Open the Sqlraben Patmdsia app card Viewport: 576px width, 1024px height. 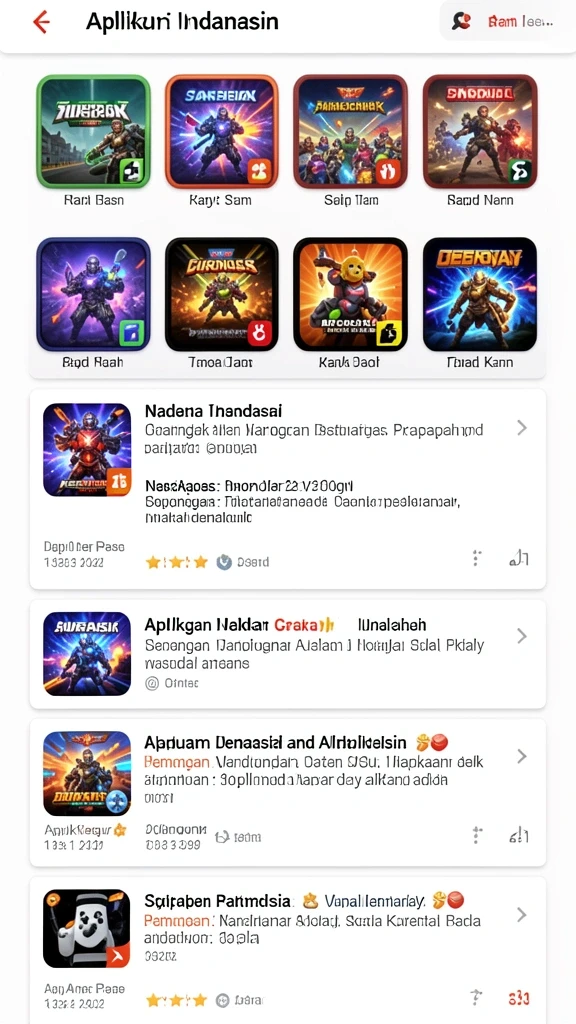pos(287,951)
